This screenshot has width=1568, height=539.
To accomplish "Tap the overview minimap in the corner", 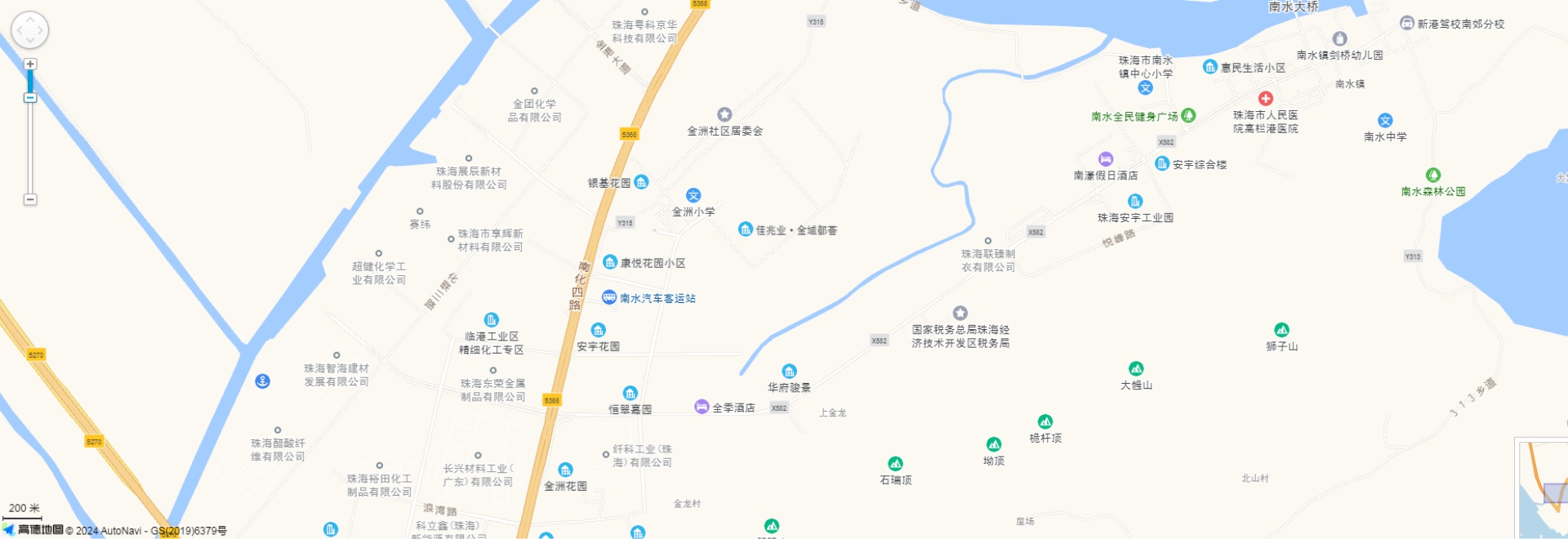I will pos(1543,490).
